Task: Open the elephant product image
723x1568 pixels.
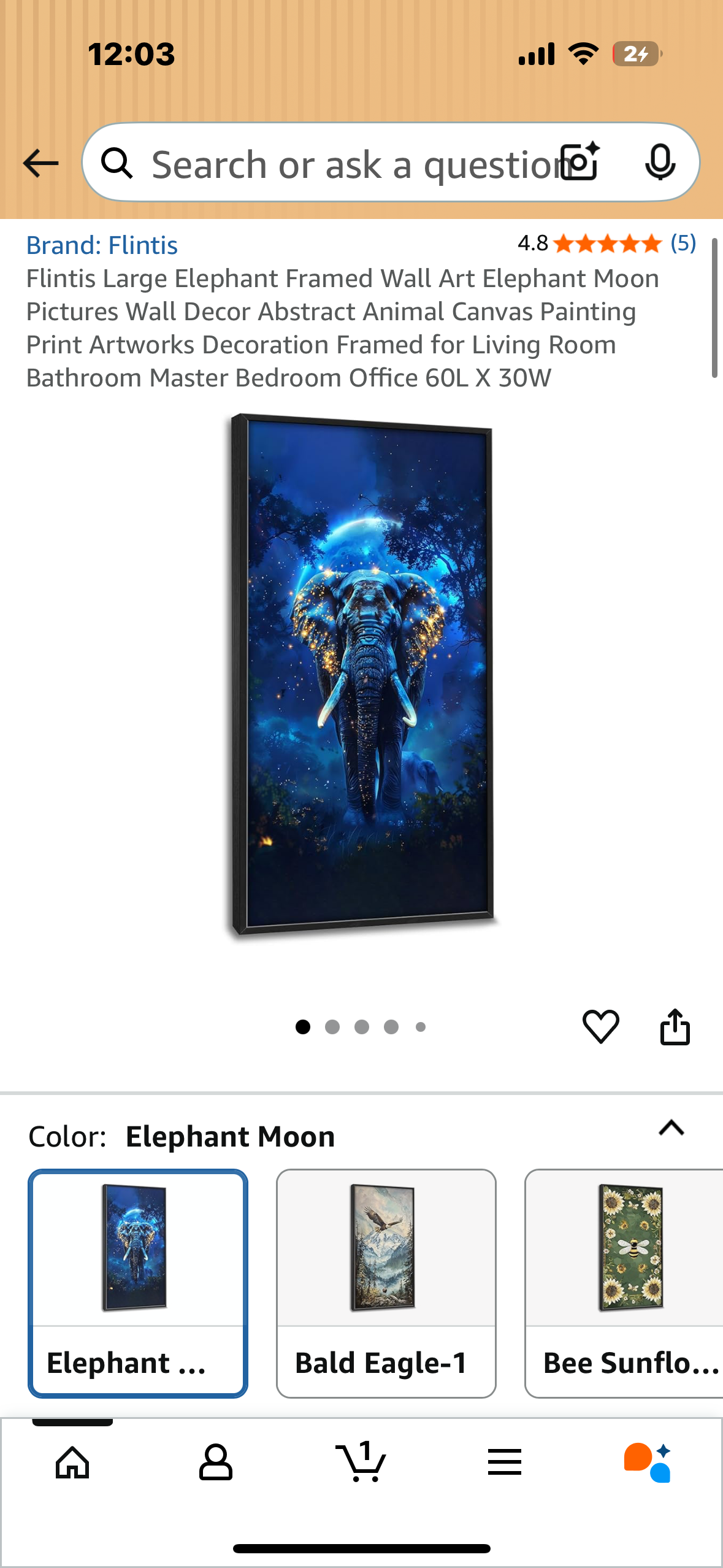Action: (x=362, y=675)
